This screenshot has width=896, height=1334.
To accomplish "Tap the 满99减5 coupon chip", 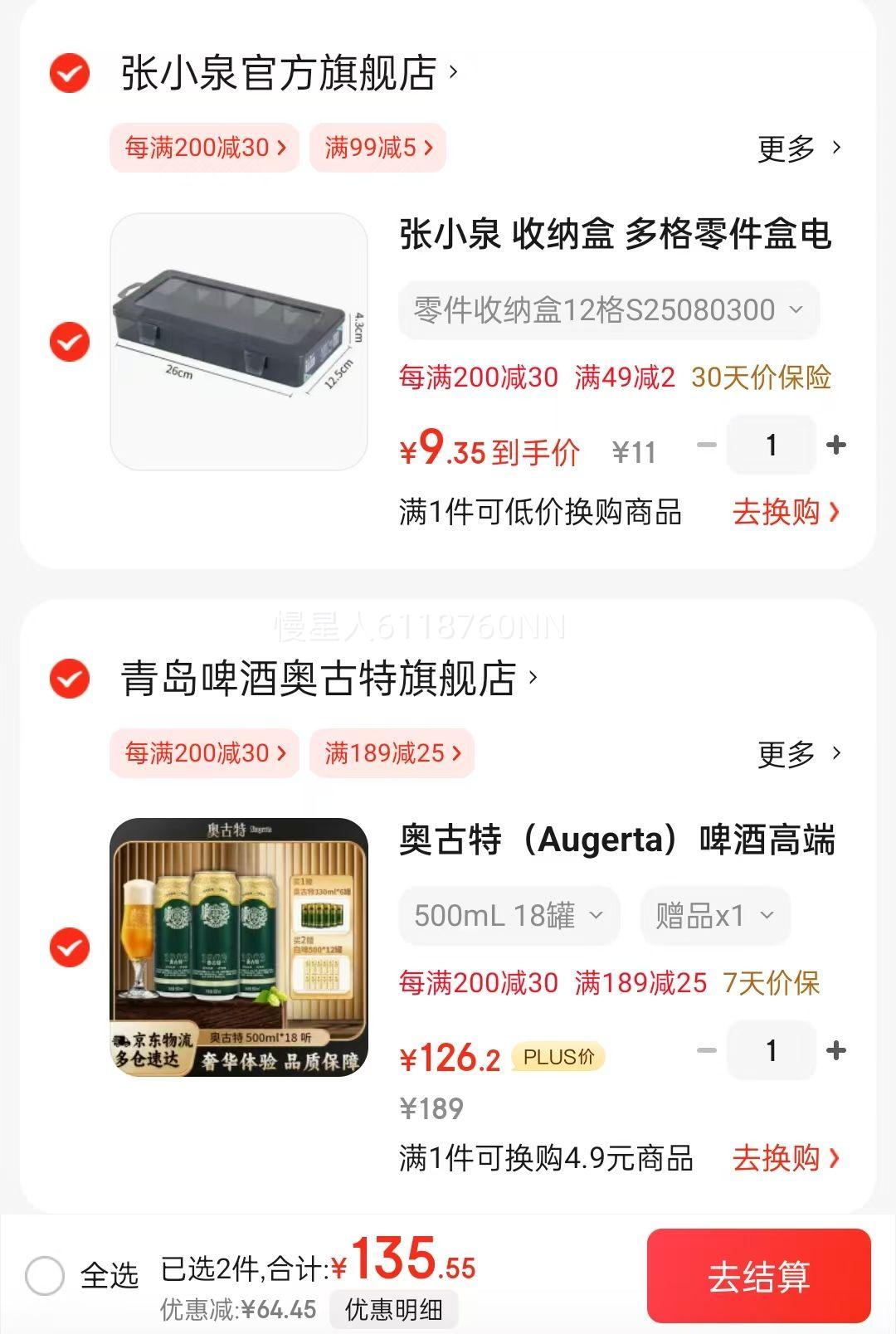I will (378, 148).
